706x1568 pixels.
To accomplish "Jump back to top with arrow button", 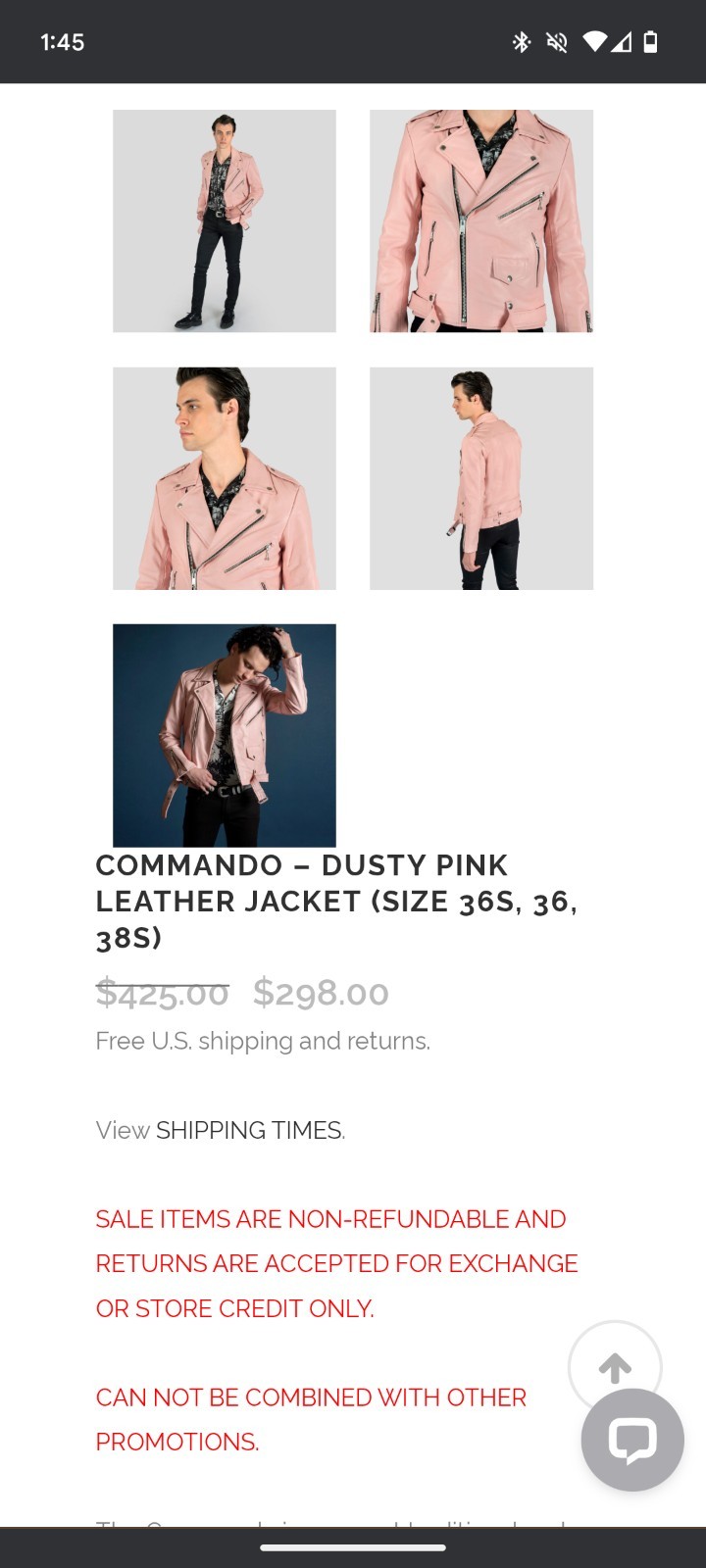I will [x=615, y=1364].
